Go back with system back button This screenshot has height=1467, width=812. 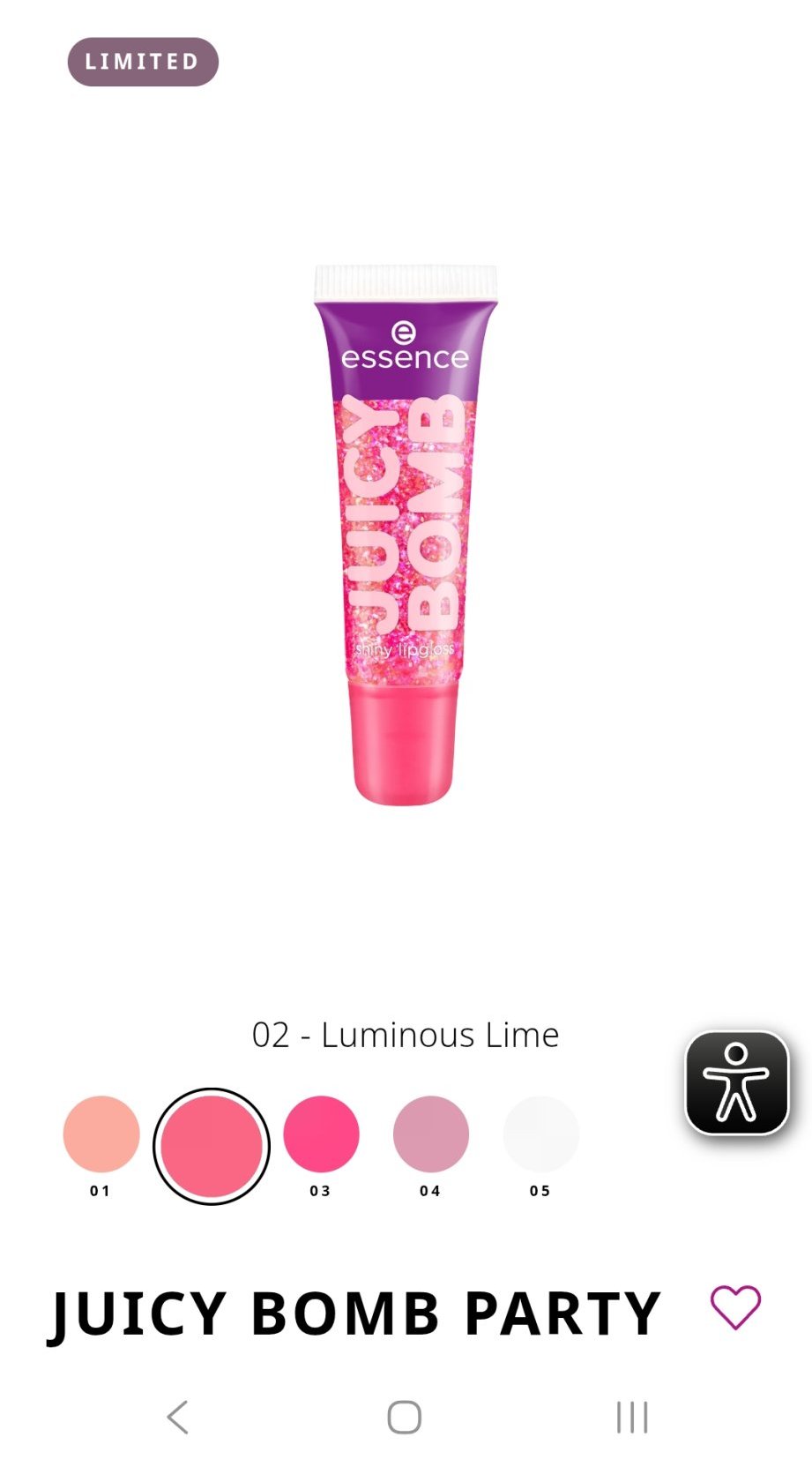pyautogui.click(x=177, y=1417)
